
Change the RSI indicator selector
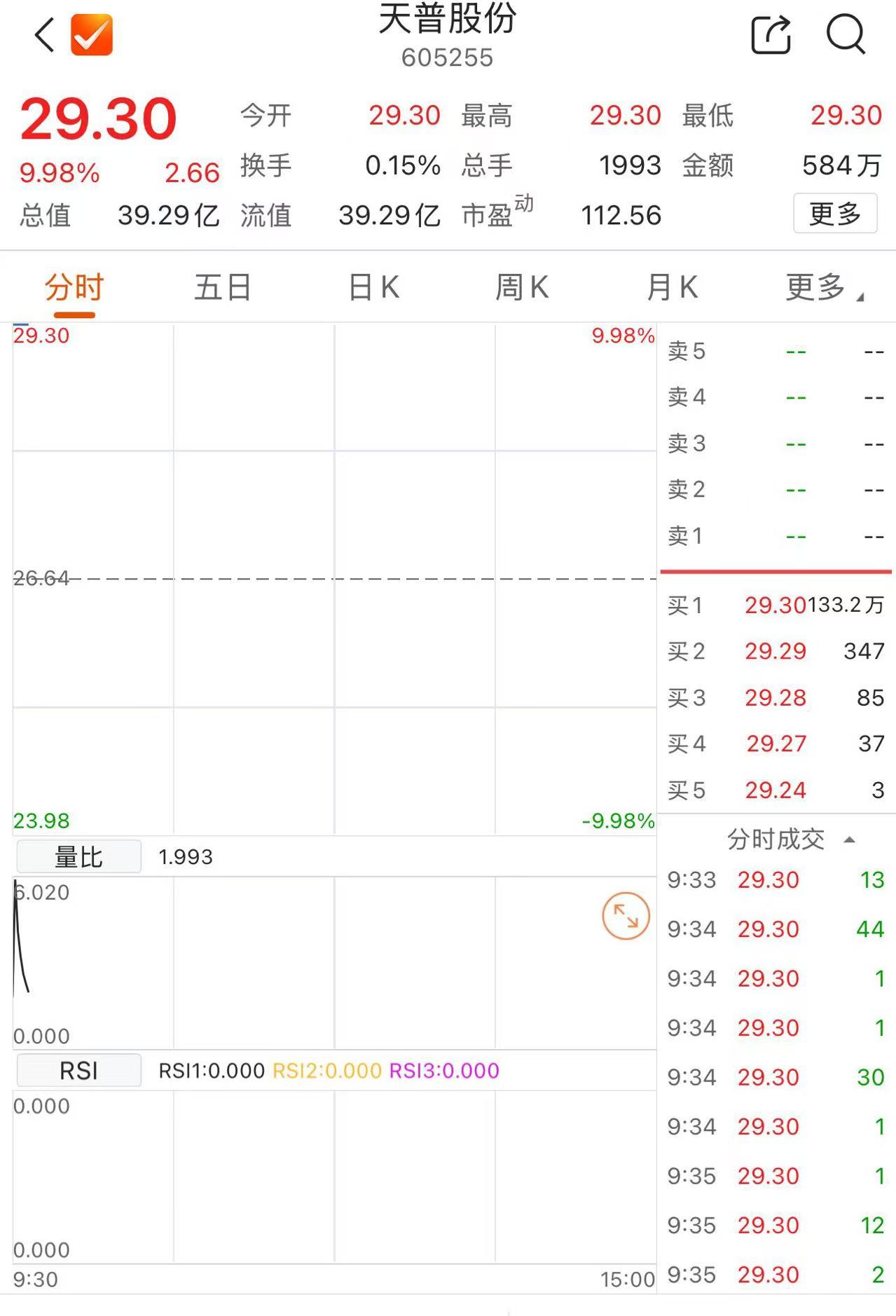coord(78,1071)
